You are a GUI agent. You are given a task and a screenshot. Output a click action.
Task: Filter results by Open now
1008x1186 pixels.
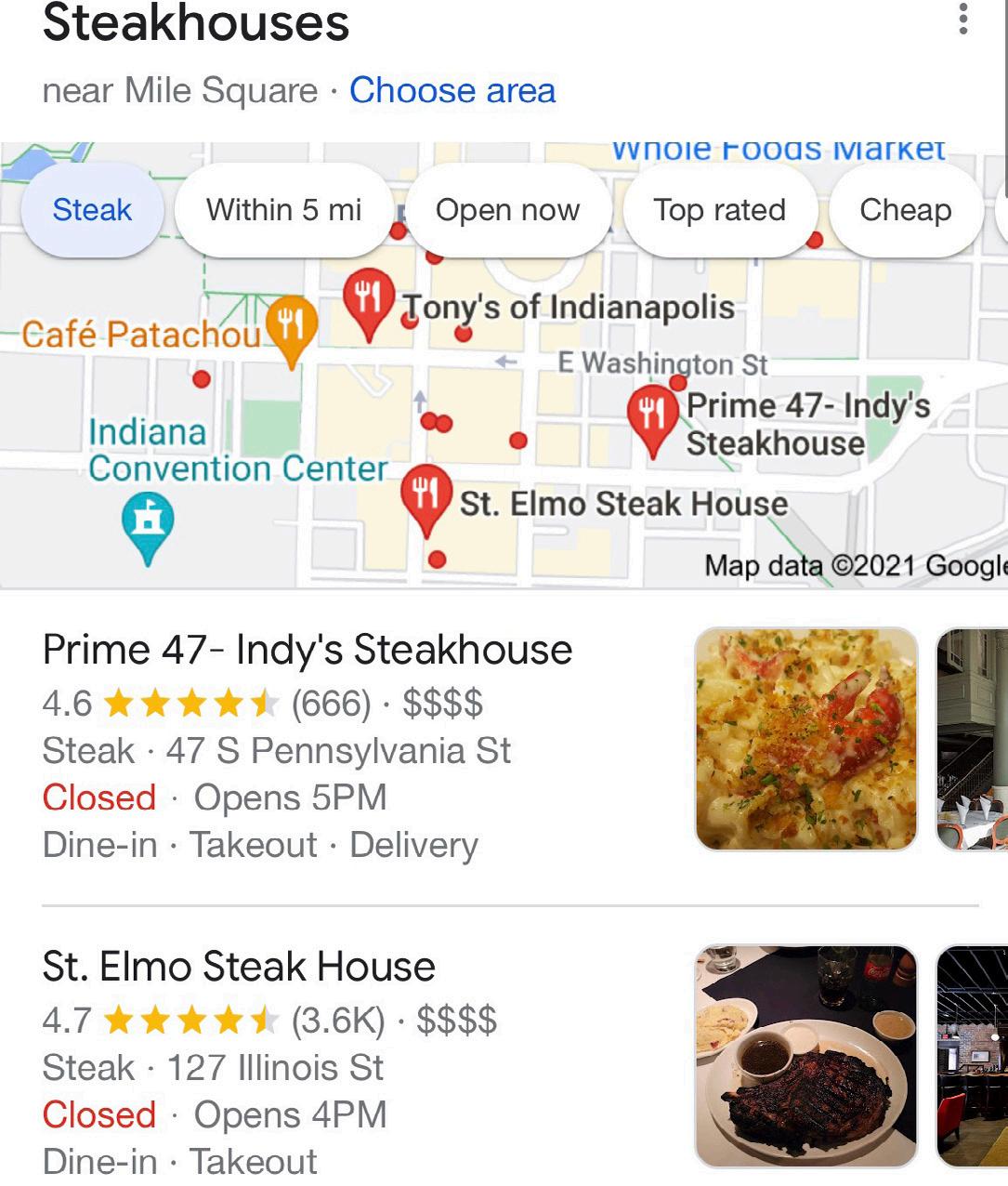click(507, 210)
